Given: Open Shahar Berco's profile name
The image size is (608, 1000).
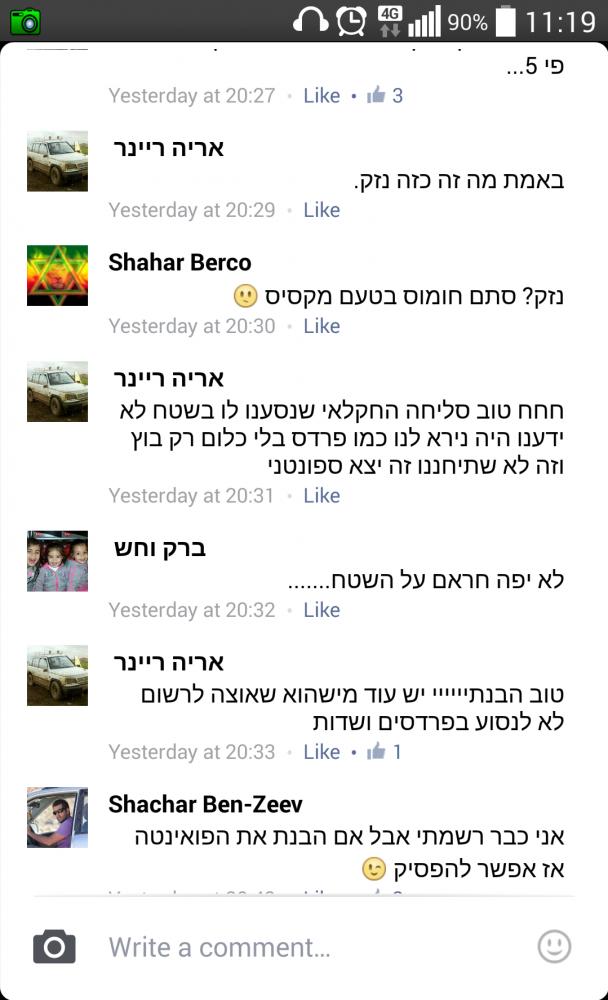Looking at the screenshot, I should 180,263.
